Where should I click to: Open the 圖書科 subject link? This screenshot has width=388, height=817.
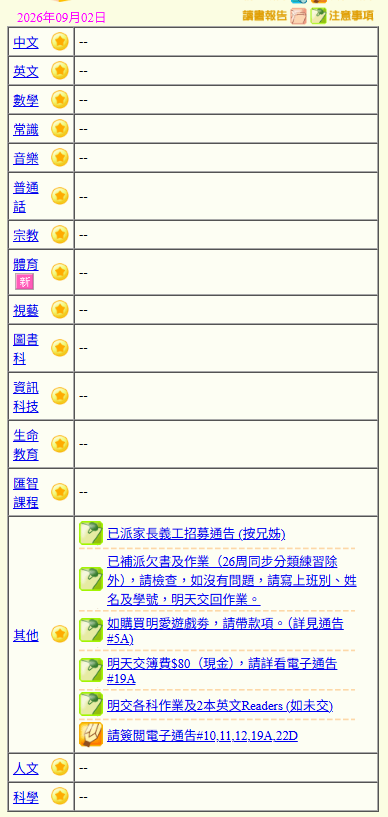point(26,349)
